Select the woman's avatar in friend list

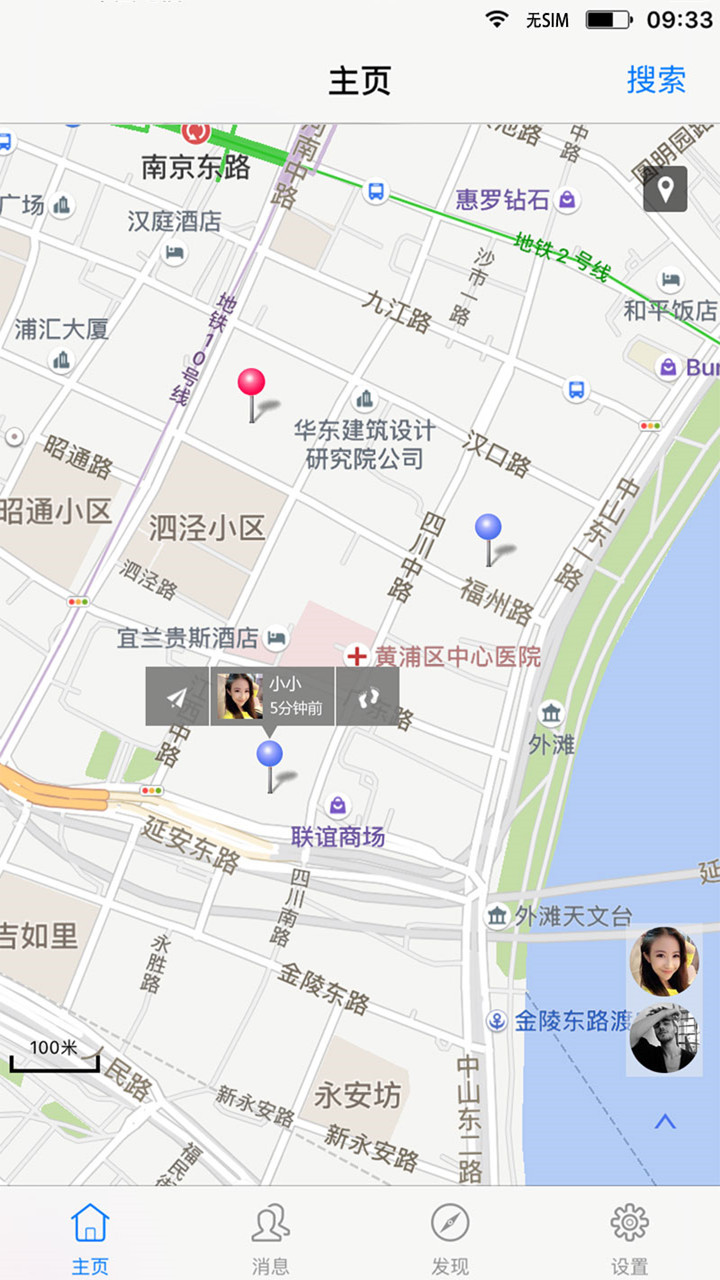click(x=664, y=962)
